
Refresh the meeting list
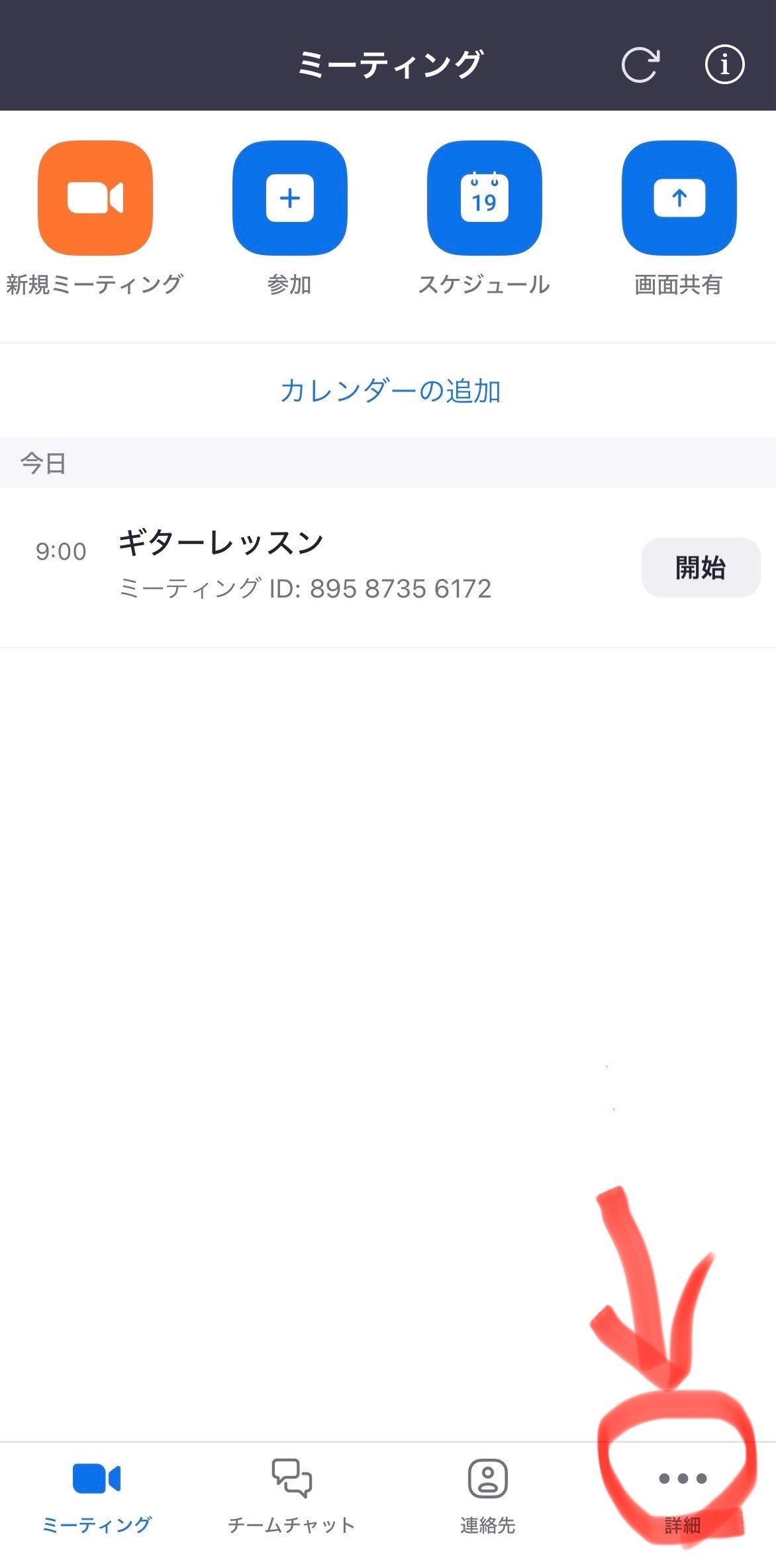click(640, 65)
